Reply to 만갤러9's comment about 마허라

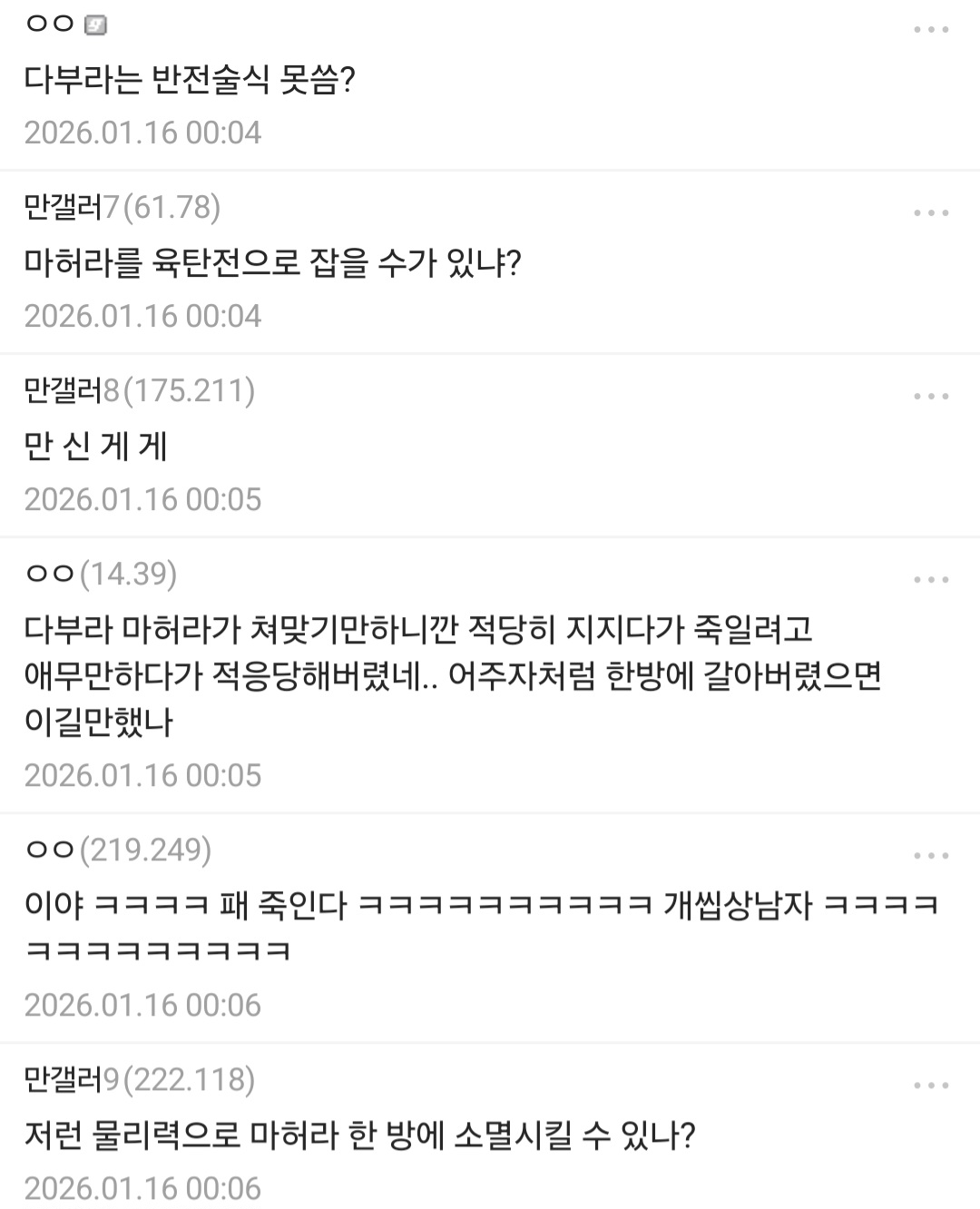(359, 1135)
